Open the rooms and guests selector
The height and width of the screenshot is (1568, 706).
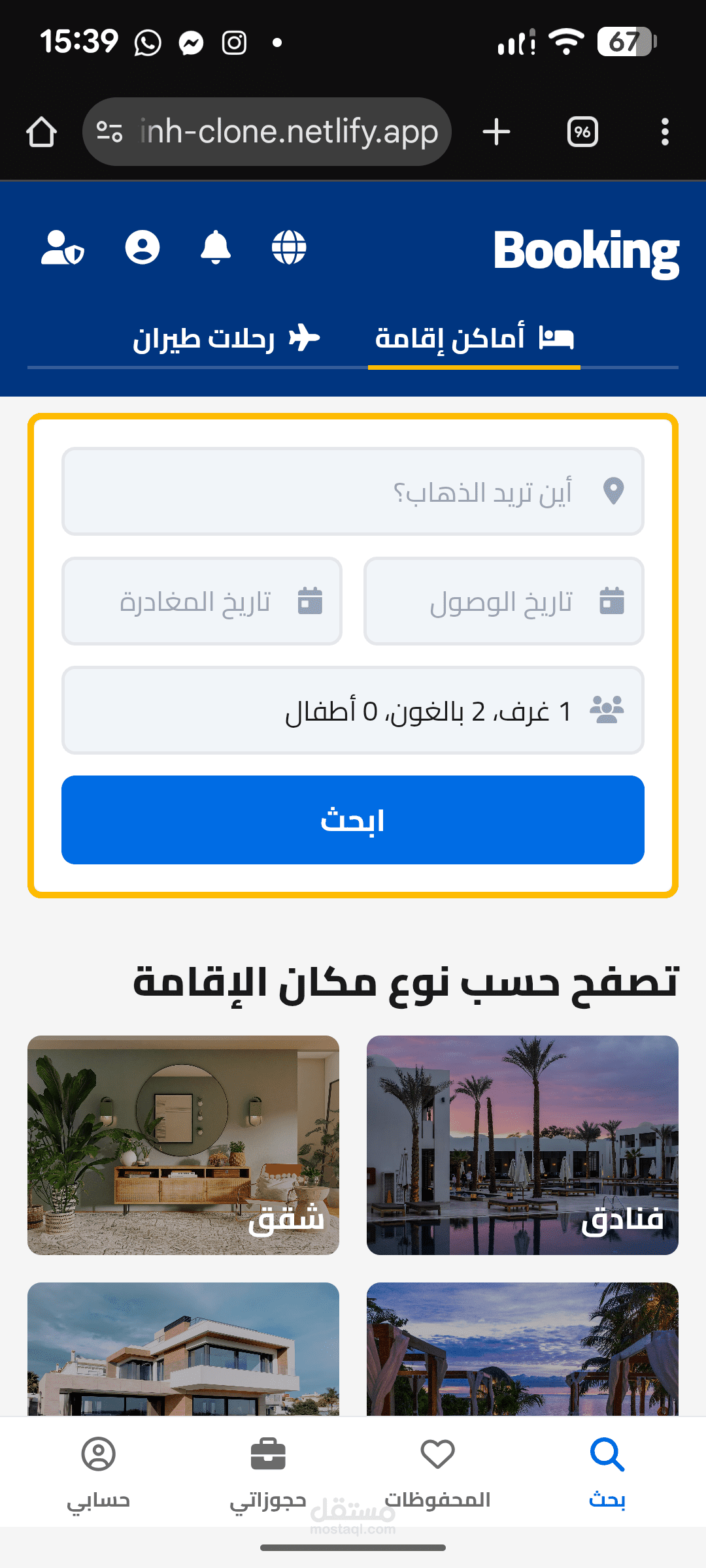353,710
